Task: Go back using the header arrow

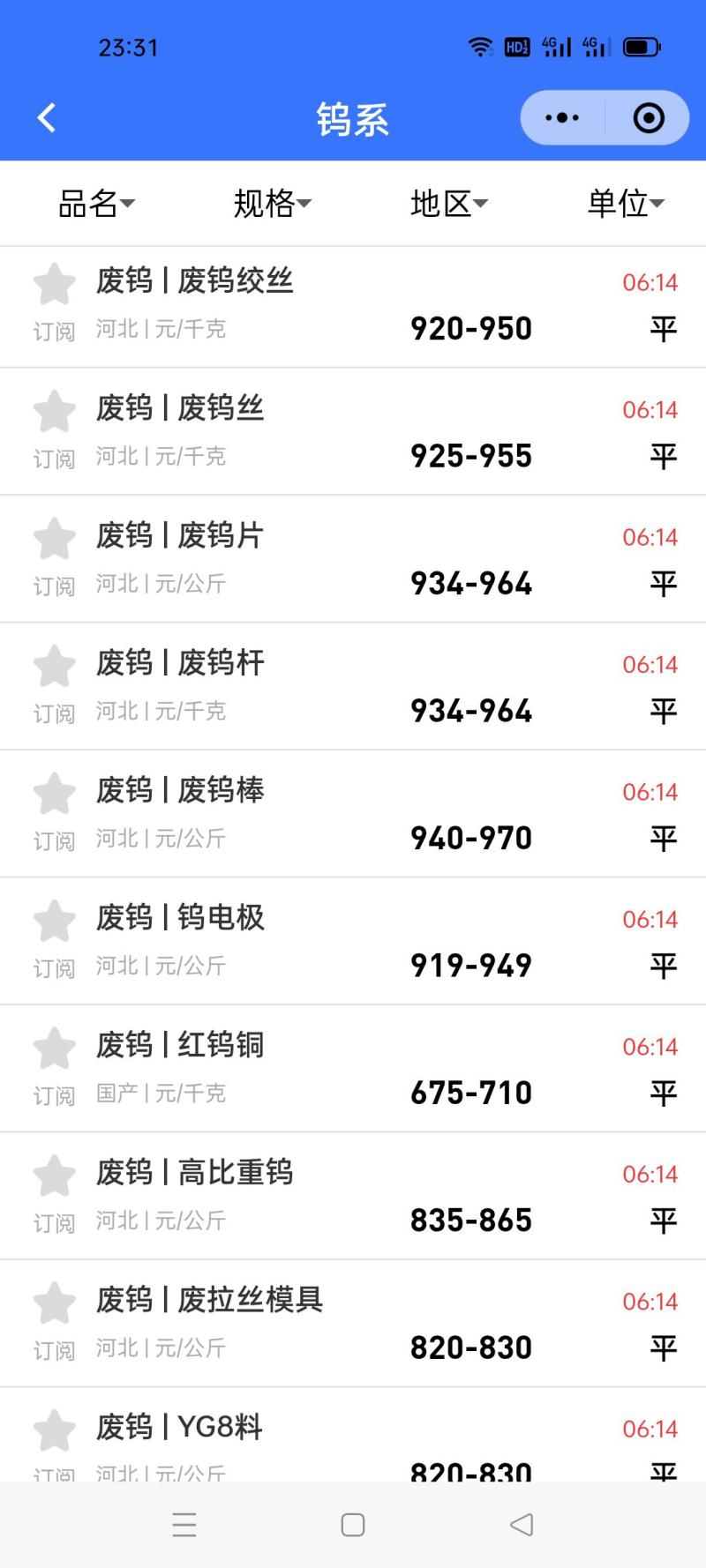Action: 47,117
